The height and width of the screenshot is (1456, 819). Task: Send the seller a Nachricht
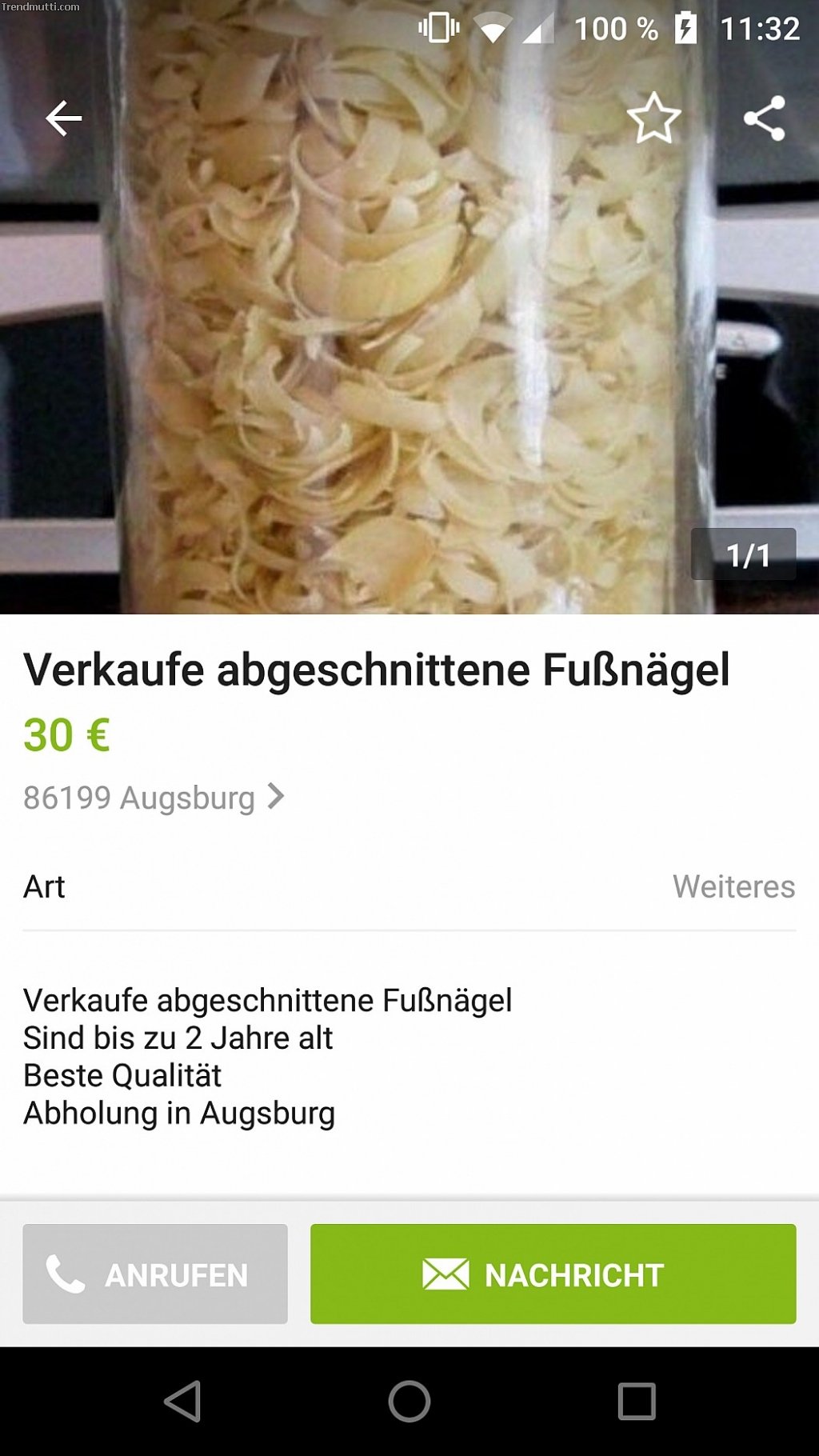point(553,1274)
